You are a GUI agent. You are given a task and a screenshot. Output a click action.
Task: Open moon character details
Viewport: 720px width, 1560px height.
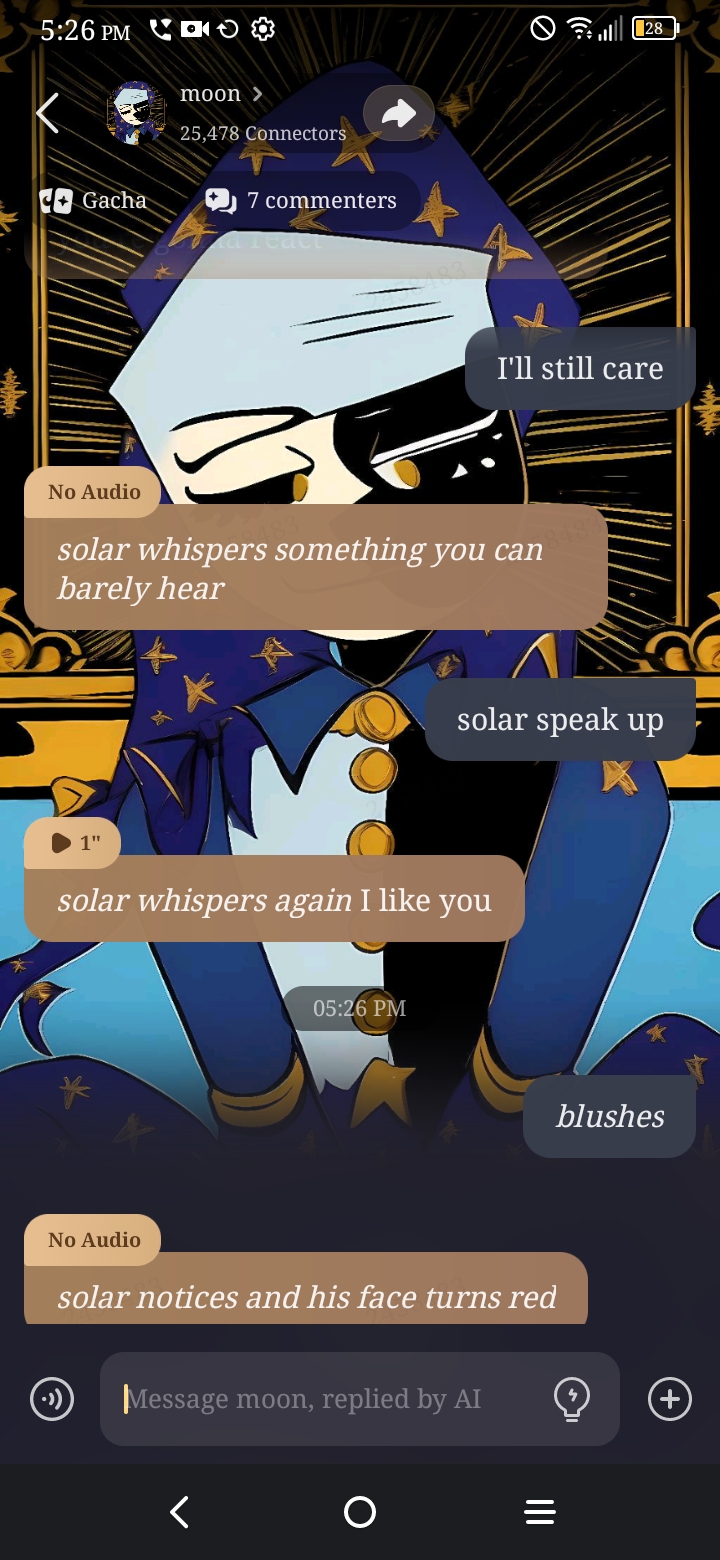tap(221, 94)
